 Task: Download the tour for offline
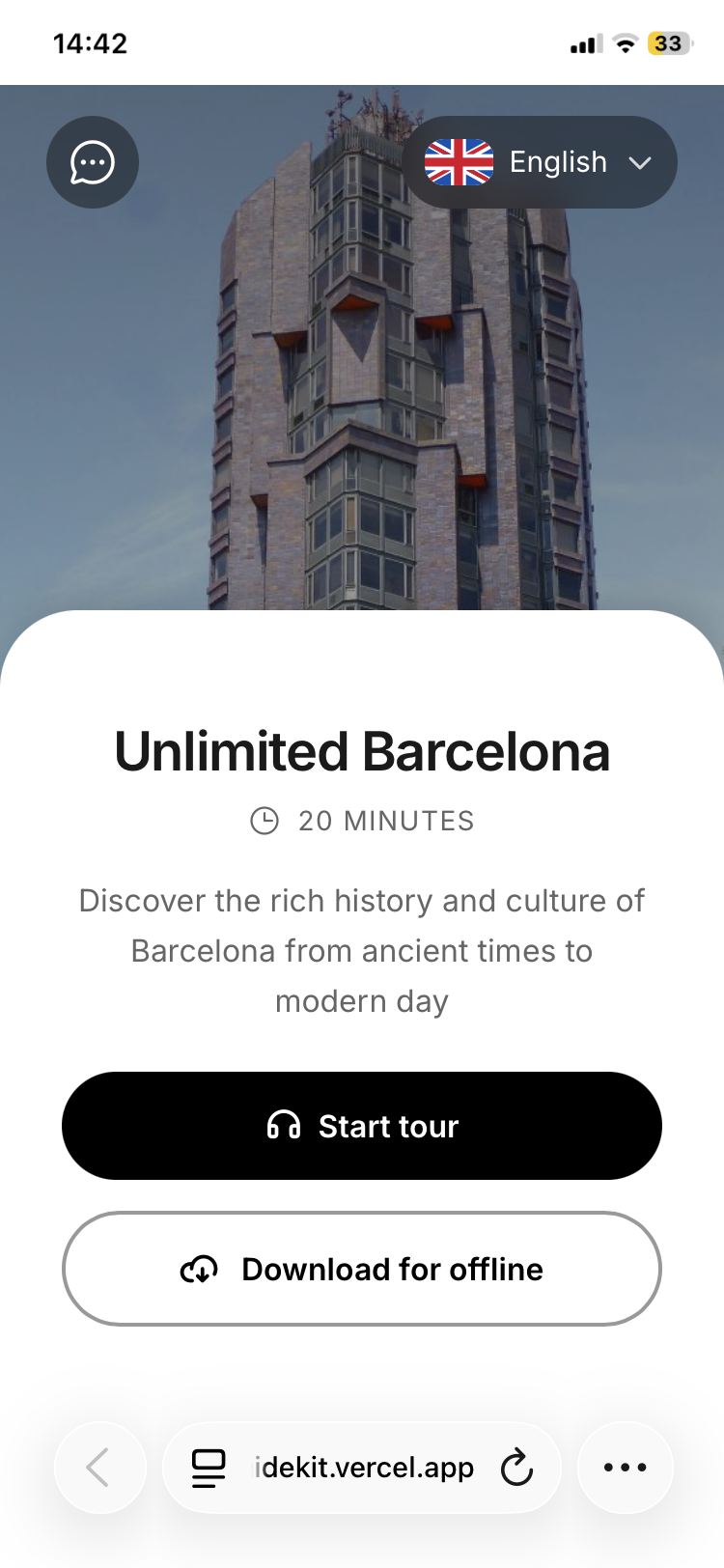pos(362,1269)
